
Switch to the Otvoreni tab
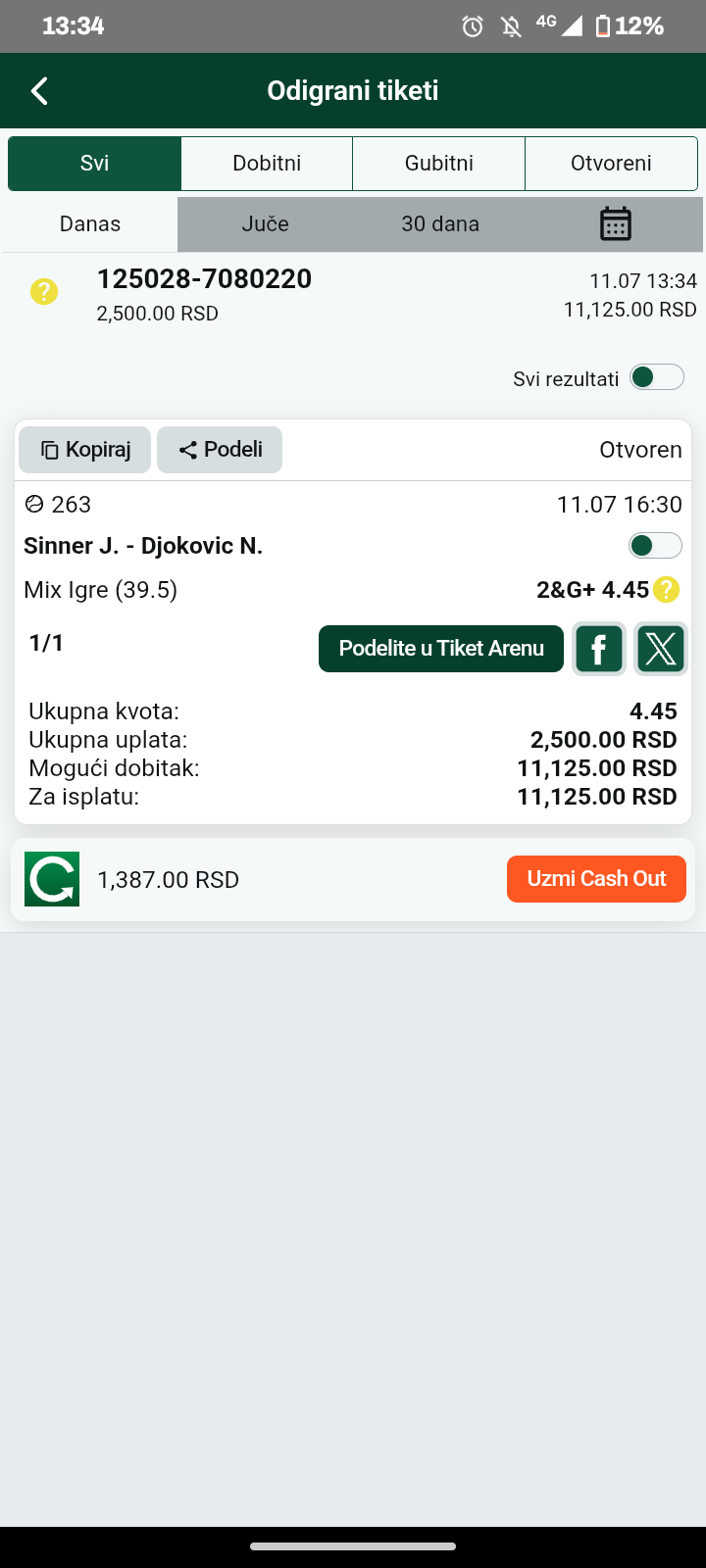click(611, 164)
